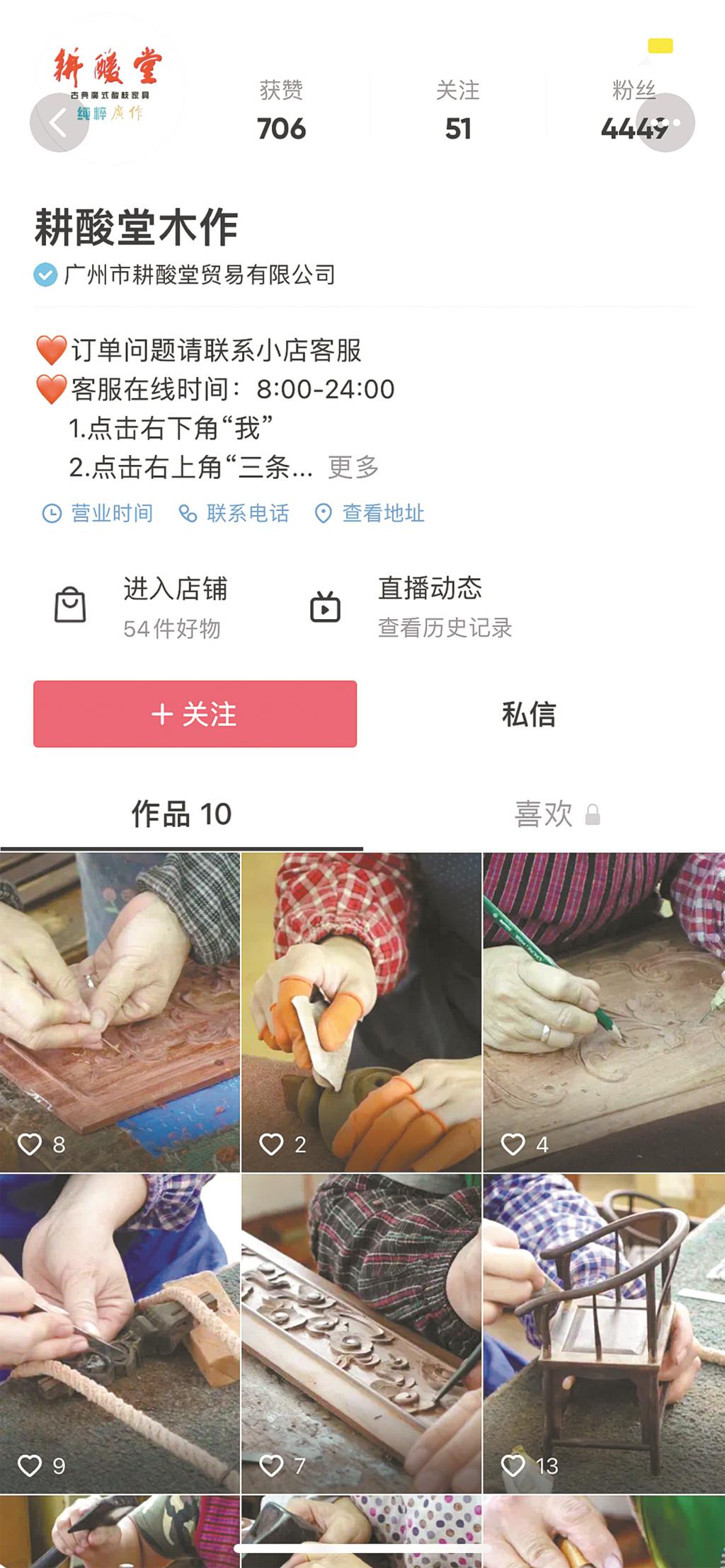Open 联系电话 contact phone
Screen dimensions: 725x1568
[234, 513]
